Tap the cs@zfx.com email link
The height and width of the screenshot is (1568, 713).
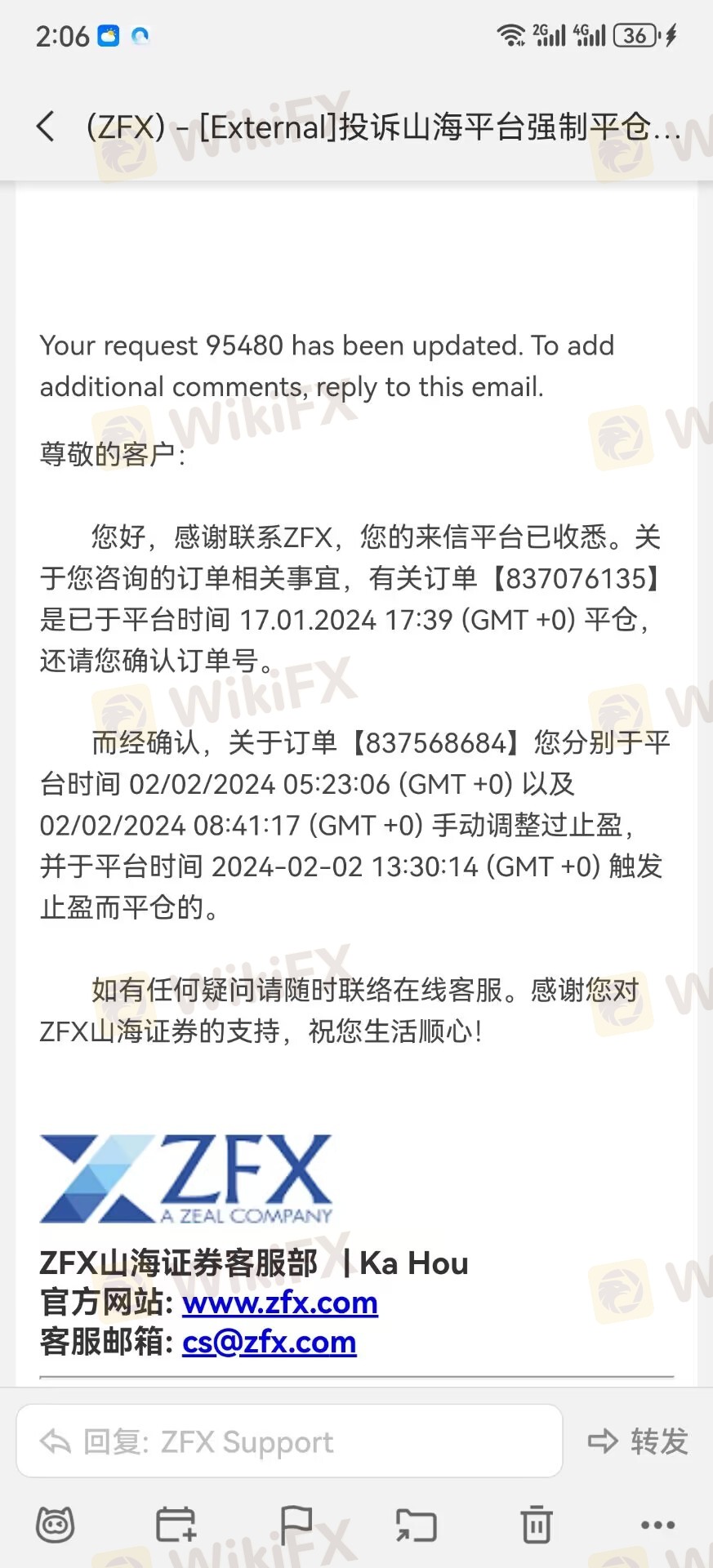point(269,1342)
